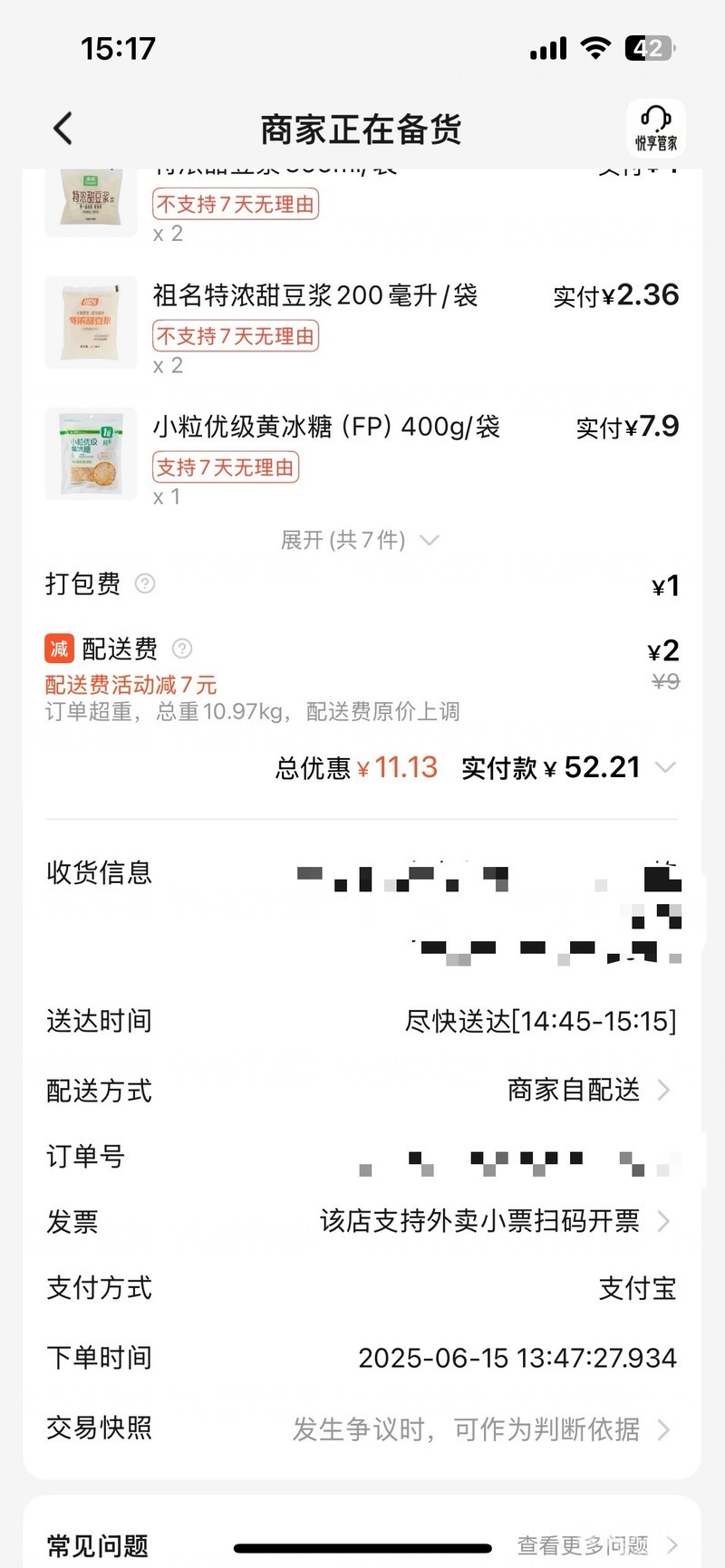Open the 配送方式 商家自配送 row

point(587,1090)
